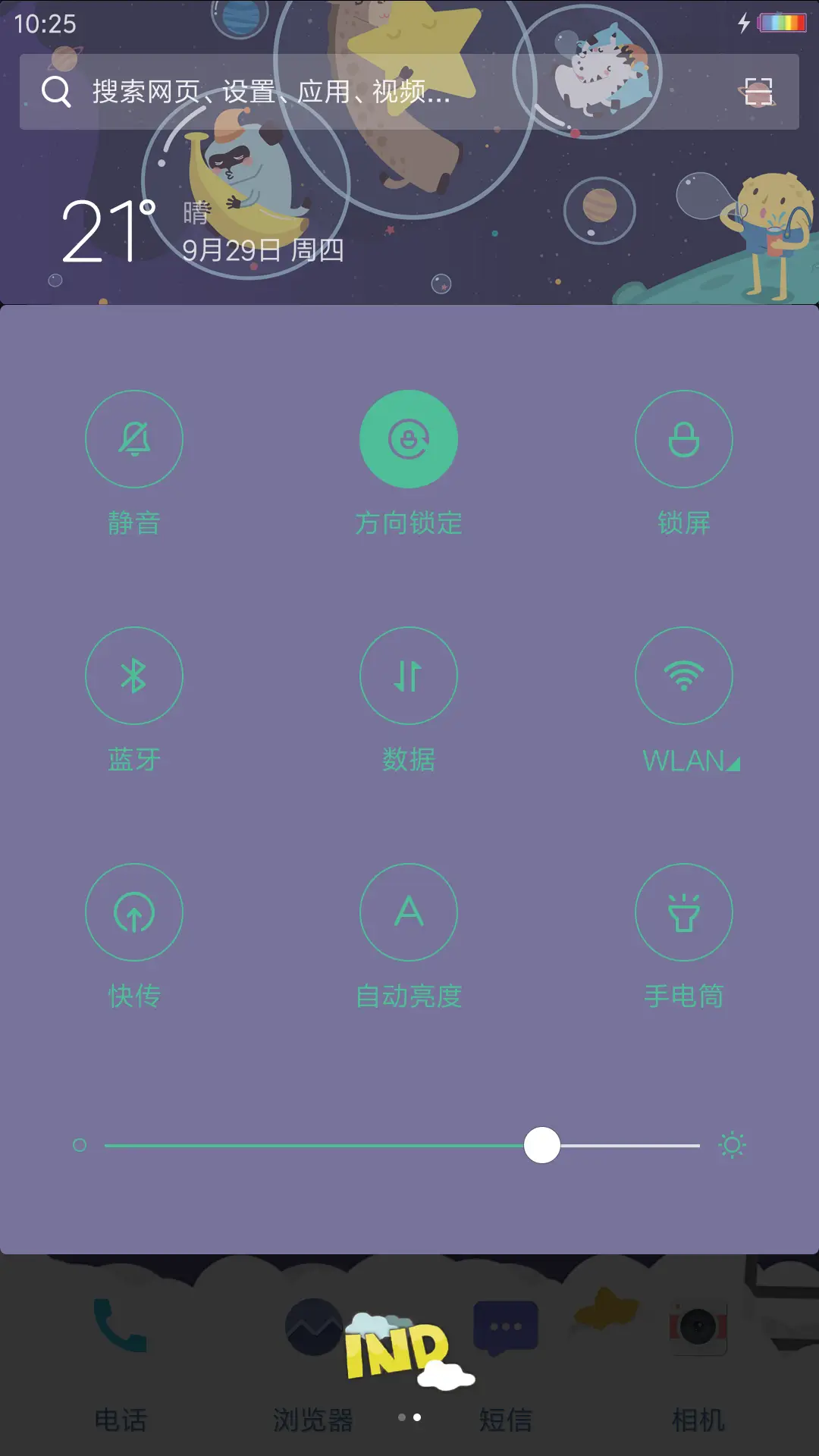Open quick transfer (快传)
Viewport: 819px width, 1456px height.
[134, 912]
